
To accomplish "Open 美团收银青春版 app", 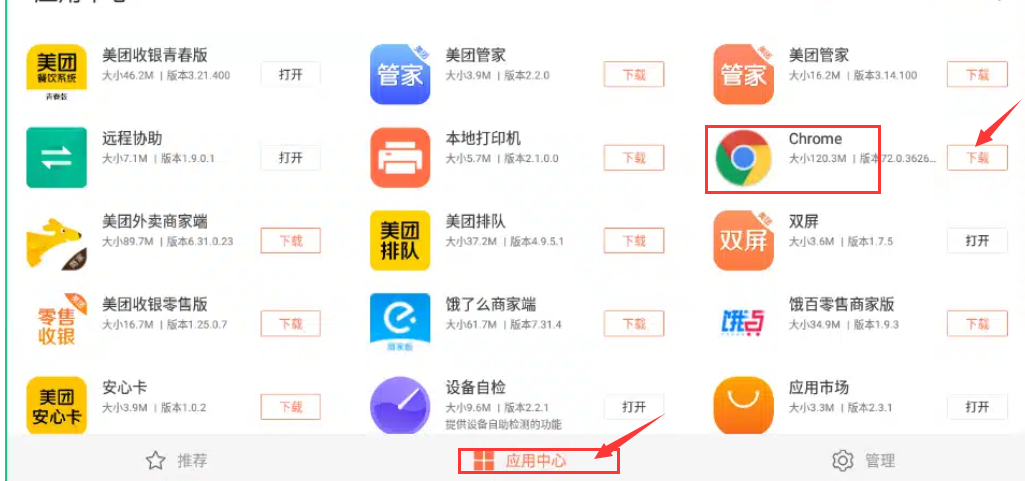I will tap(290, 74).
